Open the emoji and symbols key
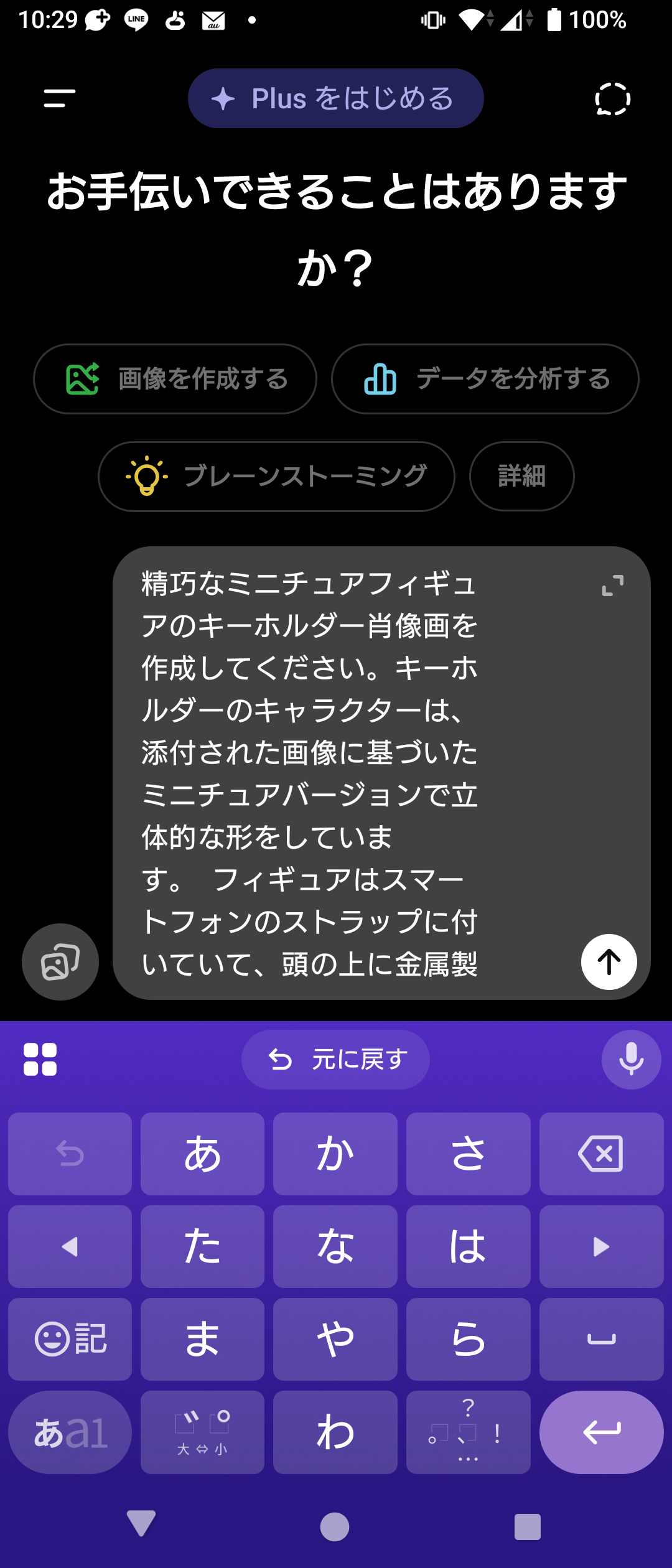Screen dimensions: 672x1568 coord(70,1339)
